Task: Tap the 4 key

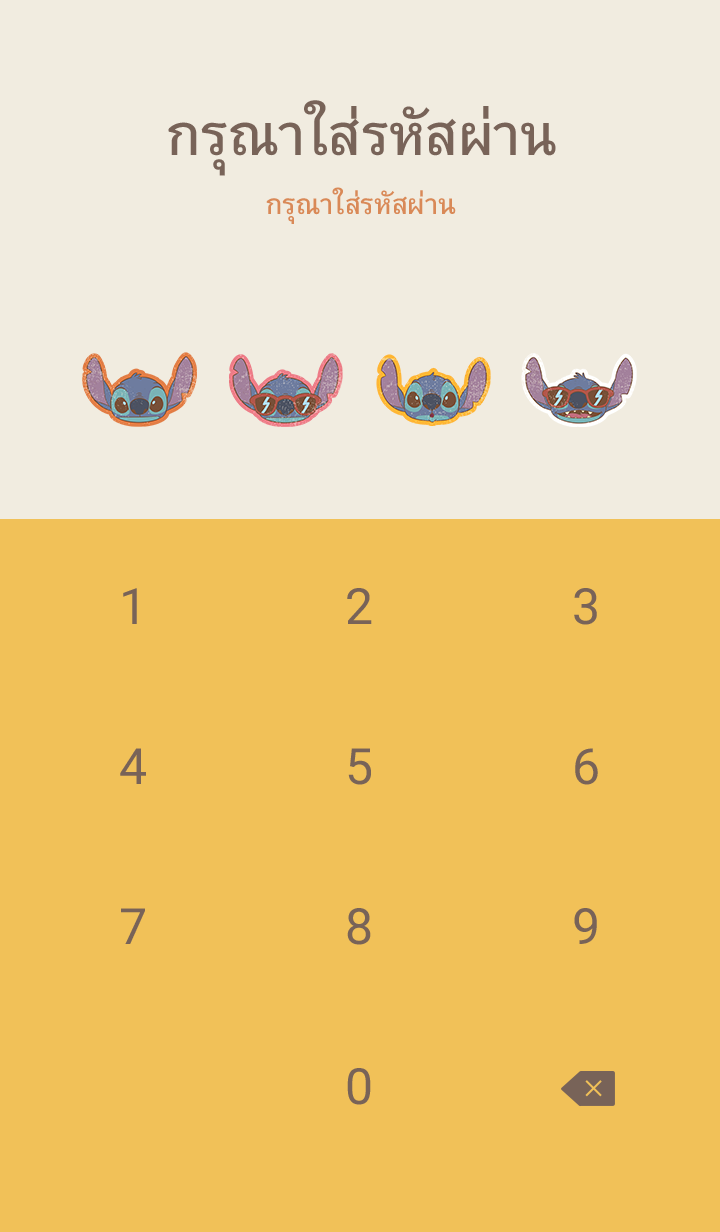Action: pos(132,767)
